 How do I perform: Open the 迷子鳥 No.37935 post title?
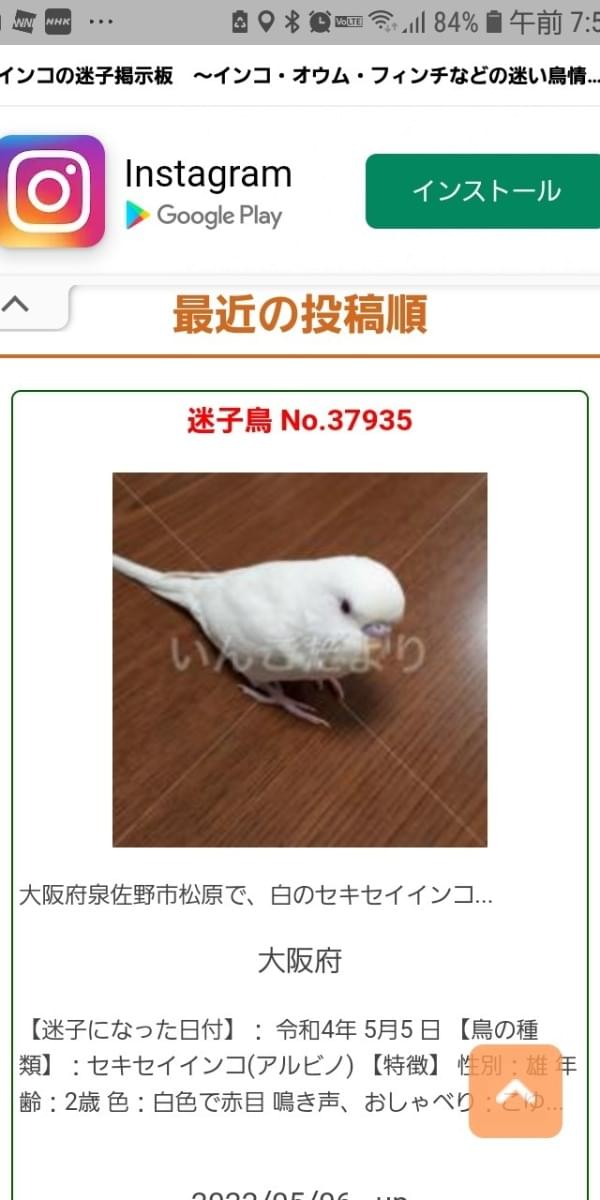pyautogui.click(x=299, y=421)
